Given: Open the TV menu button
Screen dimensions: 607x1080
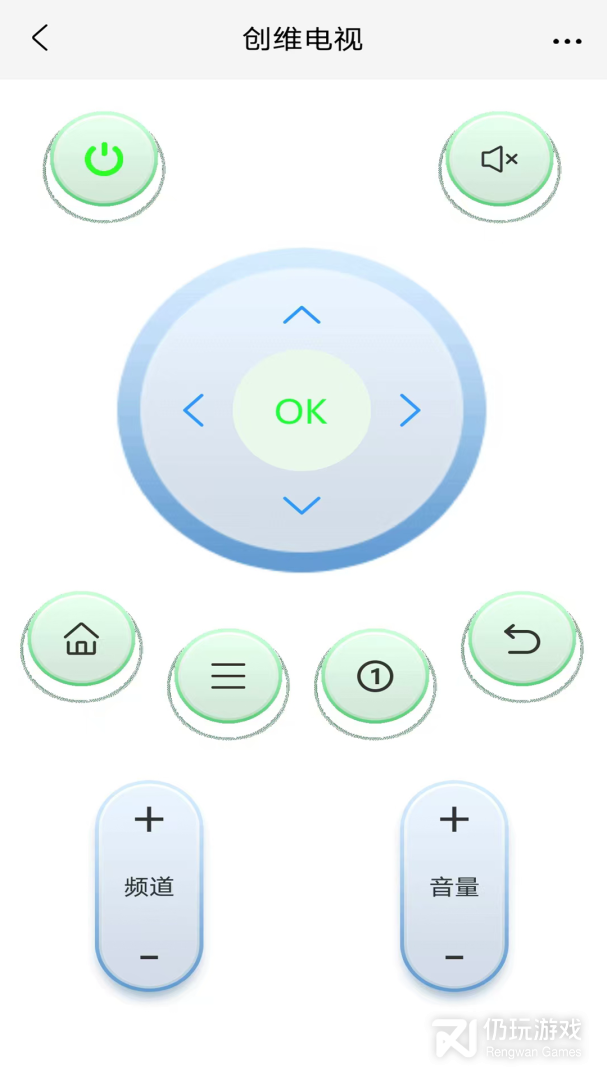Looking at the screenshot, I should (x=228, y=677).
